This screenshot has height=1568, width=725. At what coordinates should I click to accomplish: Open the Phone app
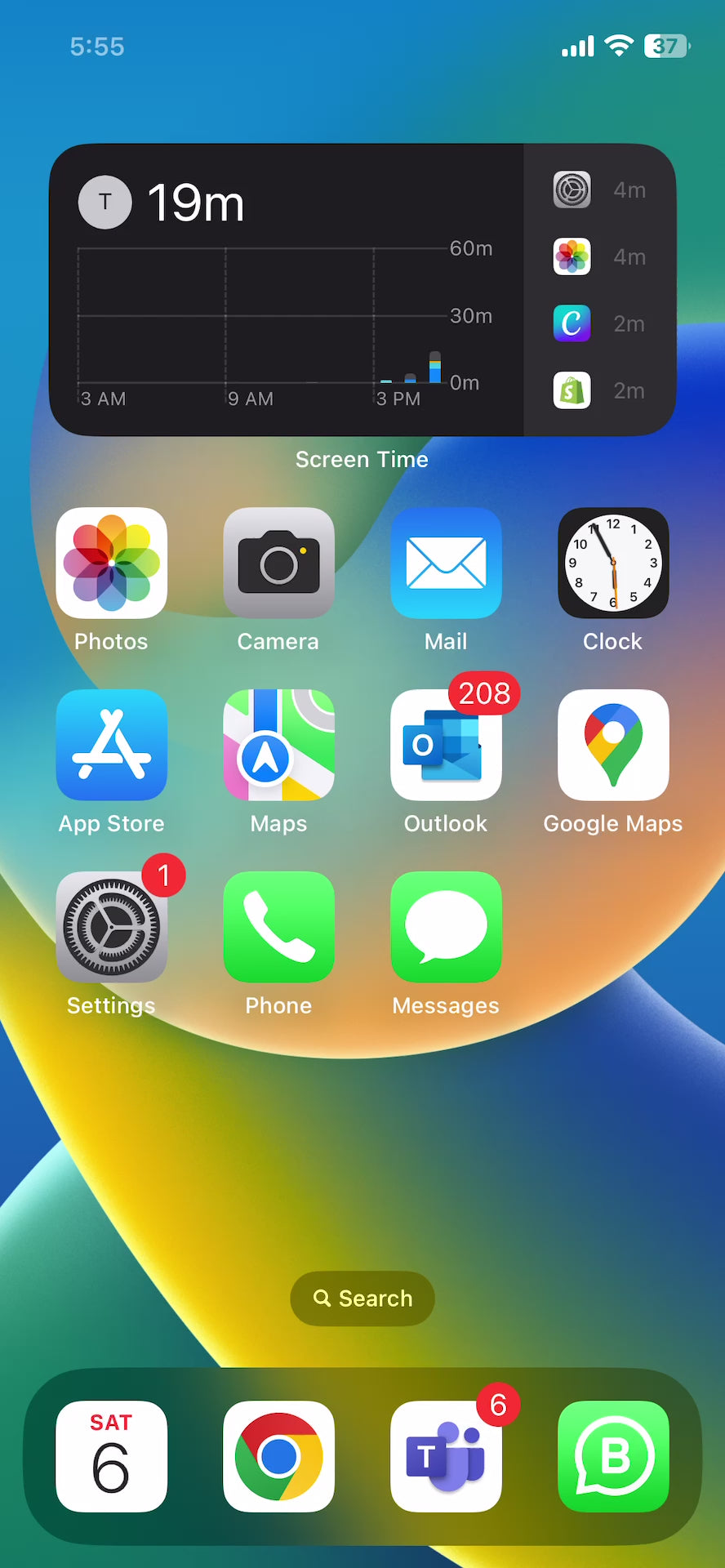coord(278,927)
